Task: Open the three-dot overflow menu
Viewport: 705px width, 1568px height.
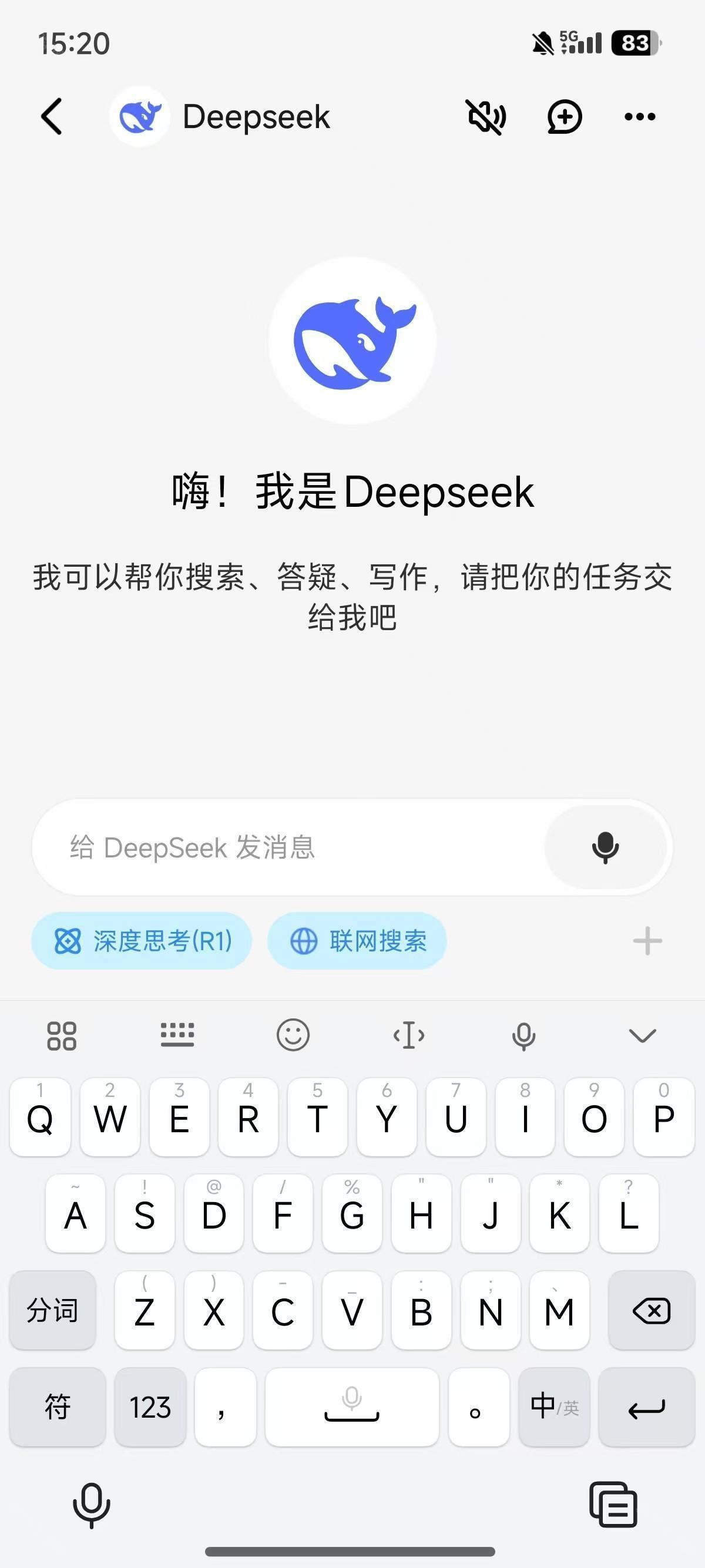Action: 639,116
